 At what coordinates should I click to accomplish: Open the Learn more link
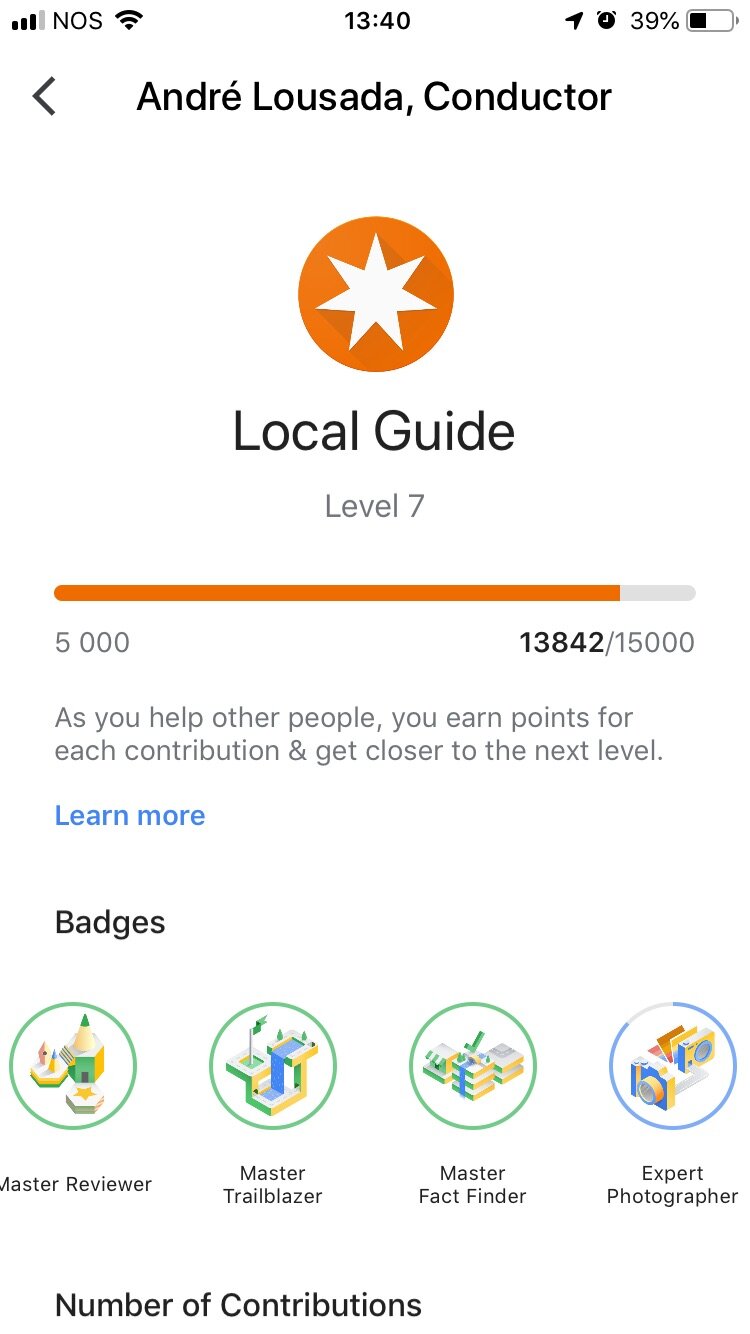coord(130,816)
